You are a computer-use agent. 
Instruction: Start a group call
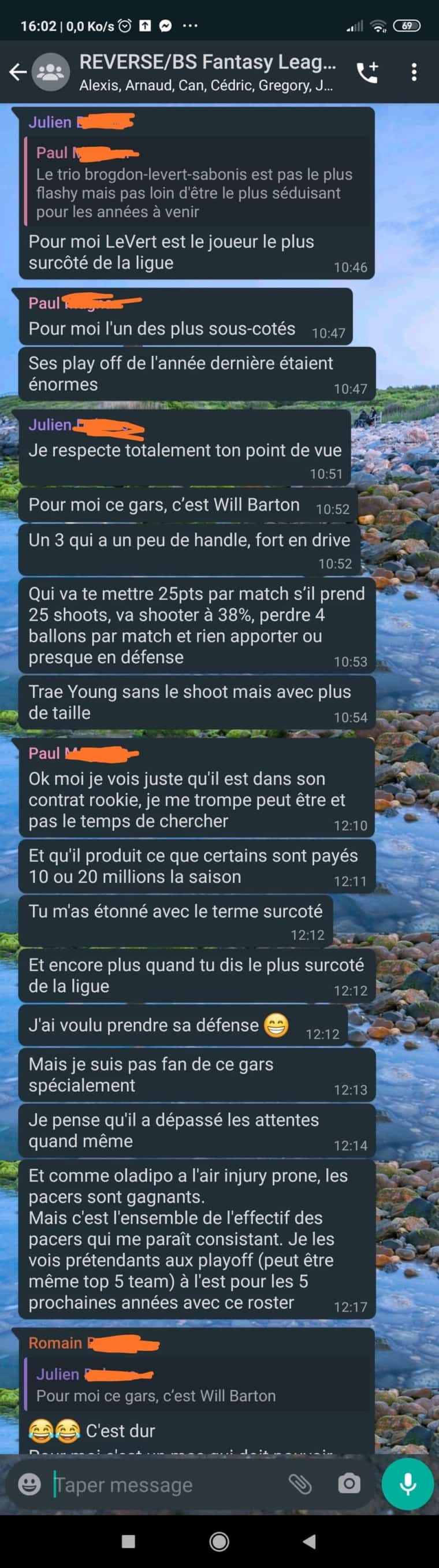tap(367, 72)
